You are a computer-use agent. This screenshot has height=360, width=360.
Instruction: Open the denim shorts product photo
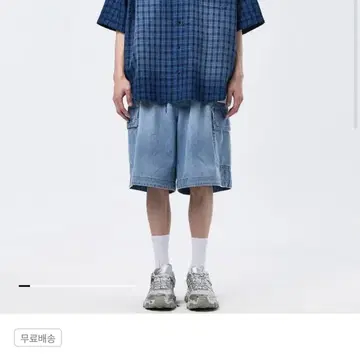[x=180, y=157]
